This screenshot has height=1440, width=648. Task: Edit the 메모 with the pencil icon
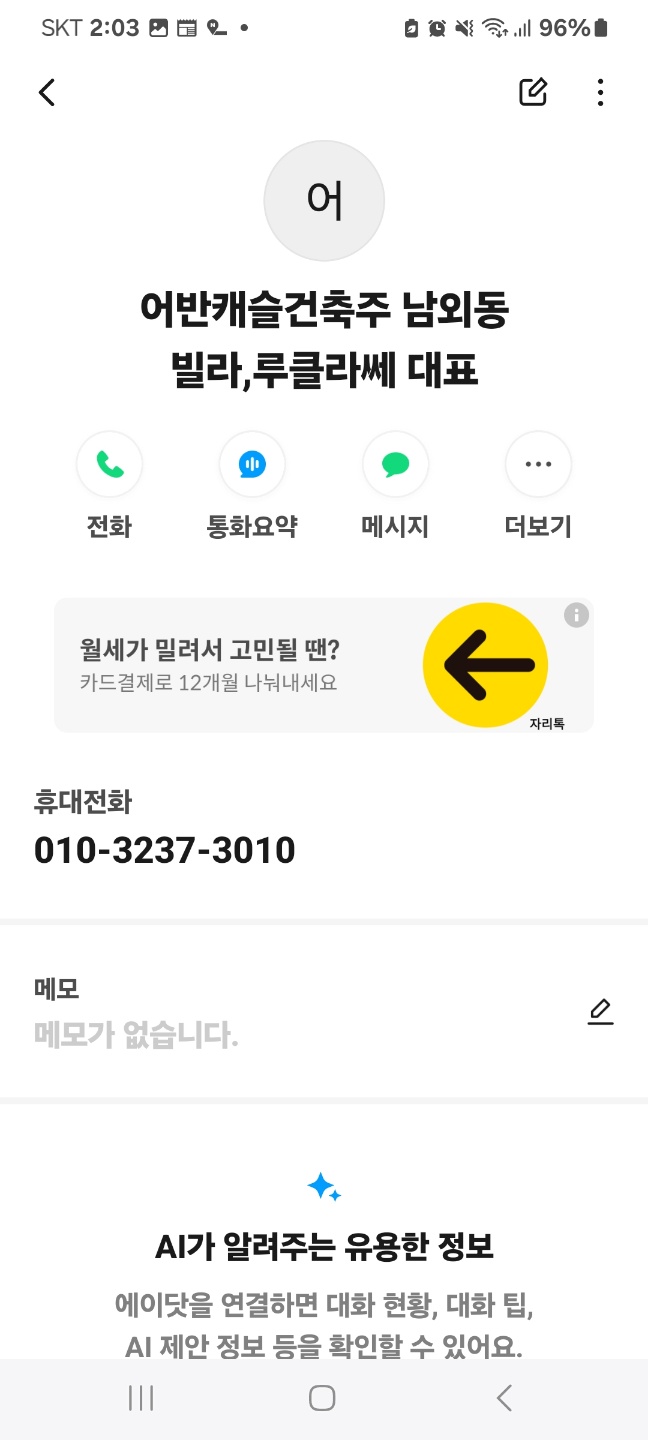600,1012
